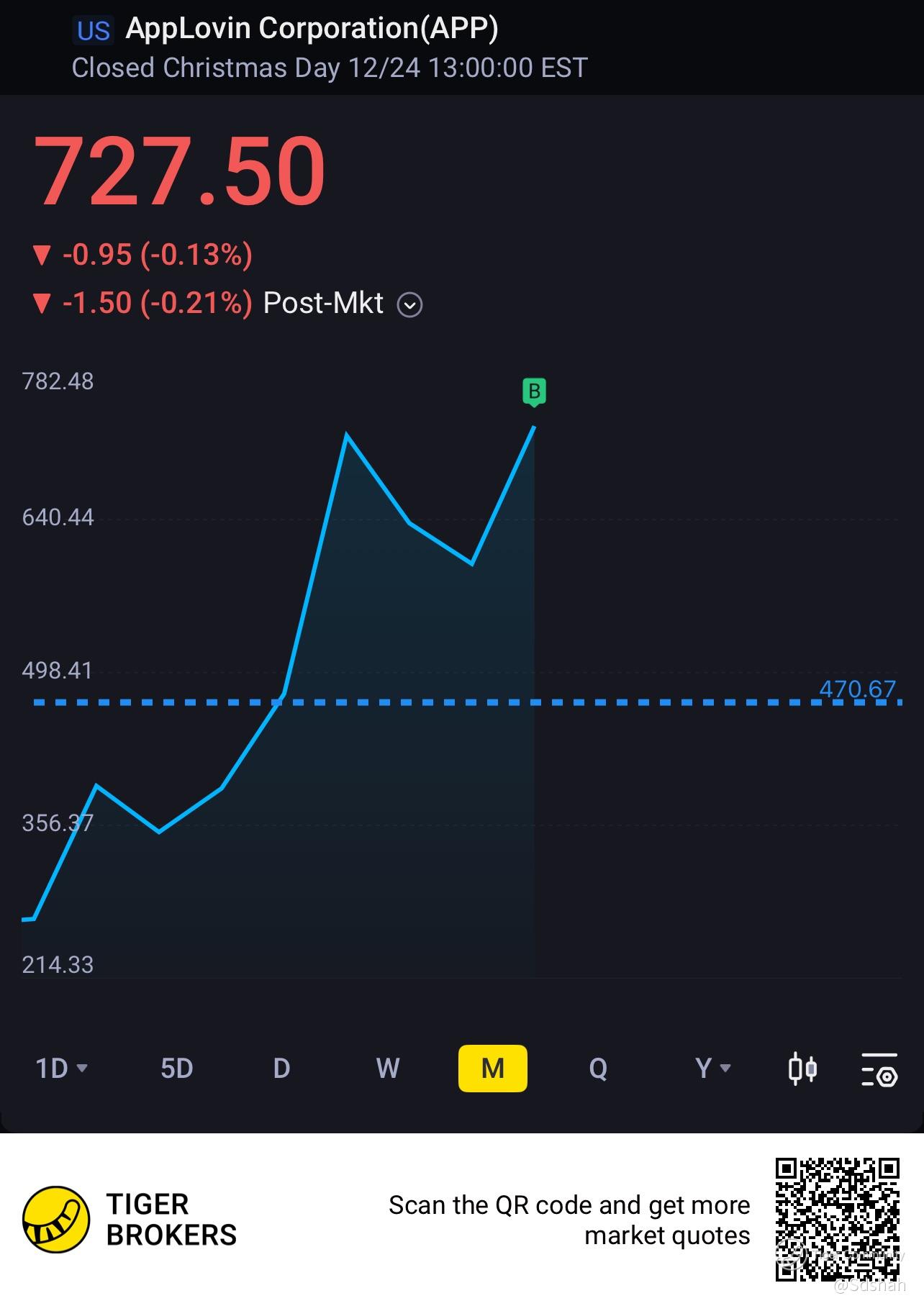Open the 1D timeframe dropdown
The width and height of the screenshot is (924, 1306).
[61, 1069]
